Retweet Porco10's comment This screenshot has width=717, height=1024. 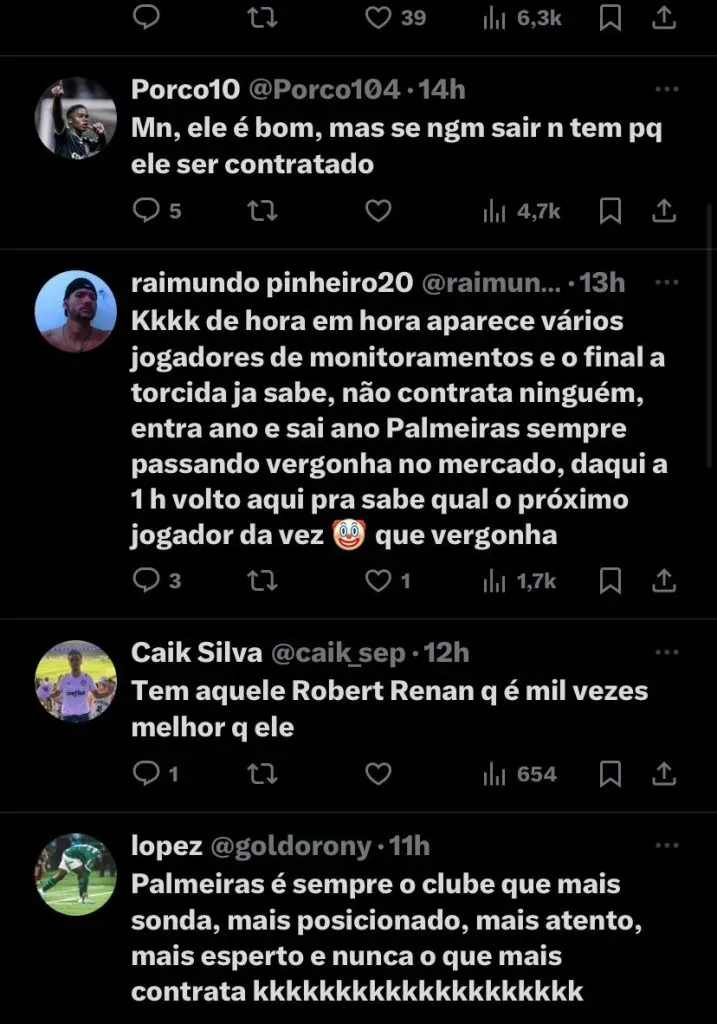pyautogui.click(x=261, y=211)
